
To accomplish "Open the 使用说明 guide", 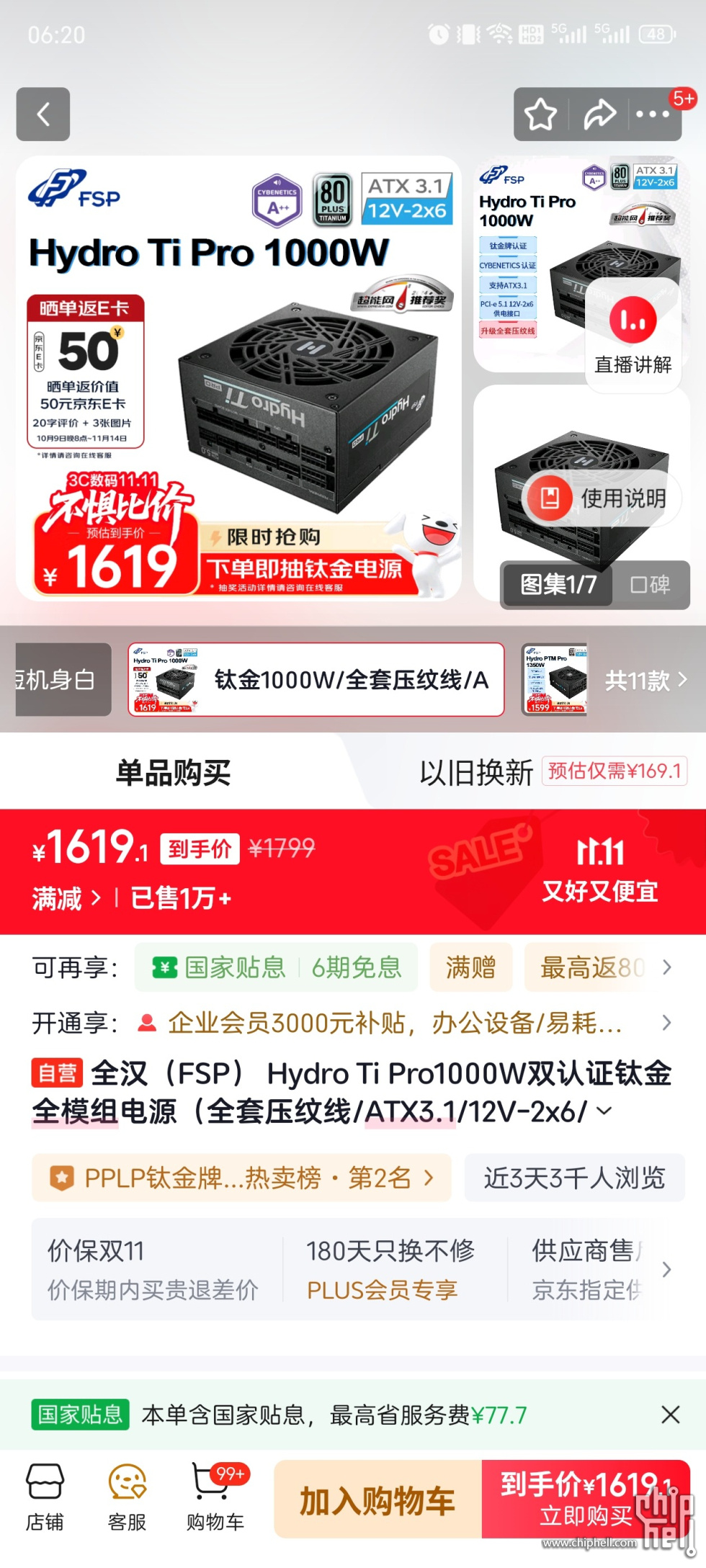I will (604, 498).
